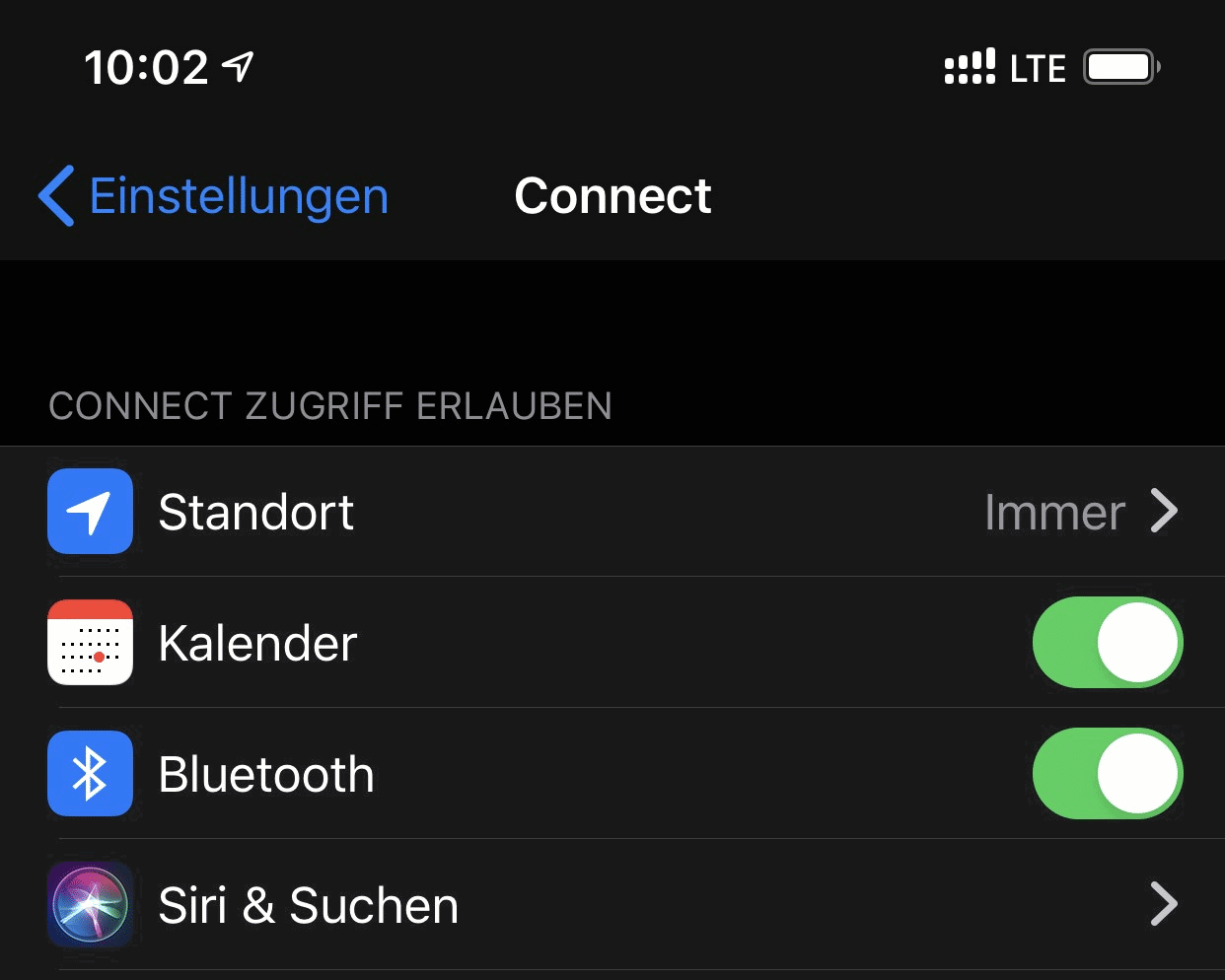Go back to Einstellungen
Screen dimensions: 1225x980
213,196
